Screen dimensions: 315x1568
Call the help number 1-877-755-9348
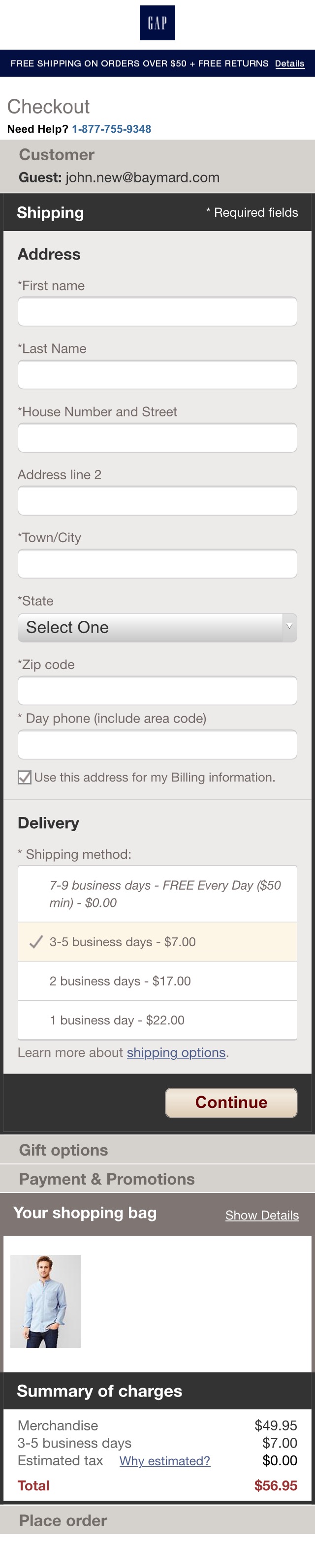click(x=111, y=129)
